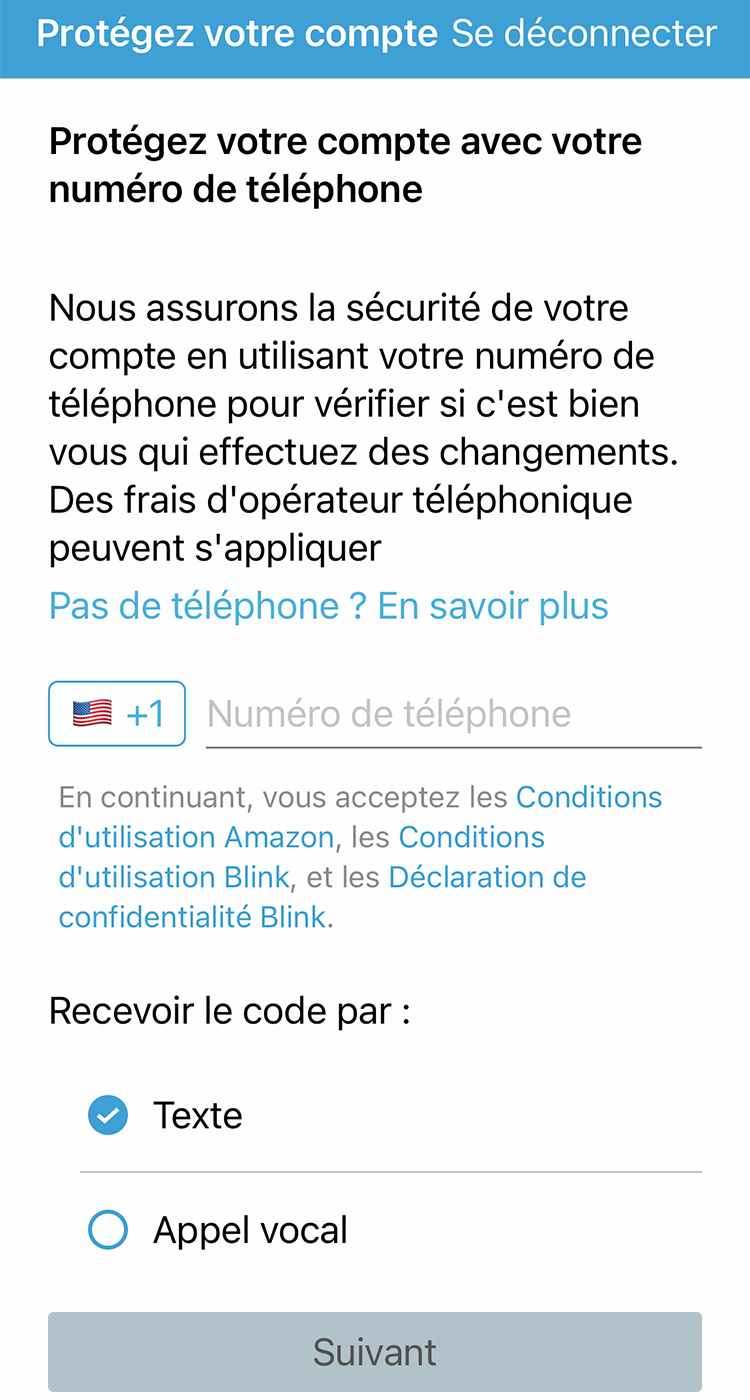The width and height of the screenshot is (750, 1400).
Task: Focus the Numéro de téléphone field
Action: pos(454,714)
